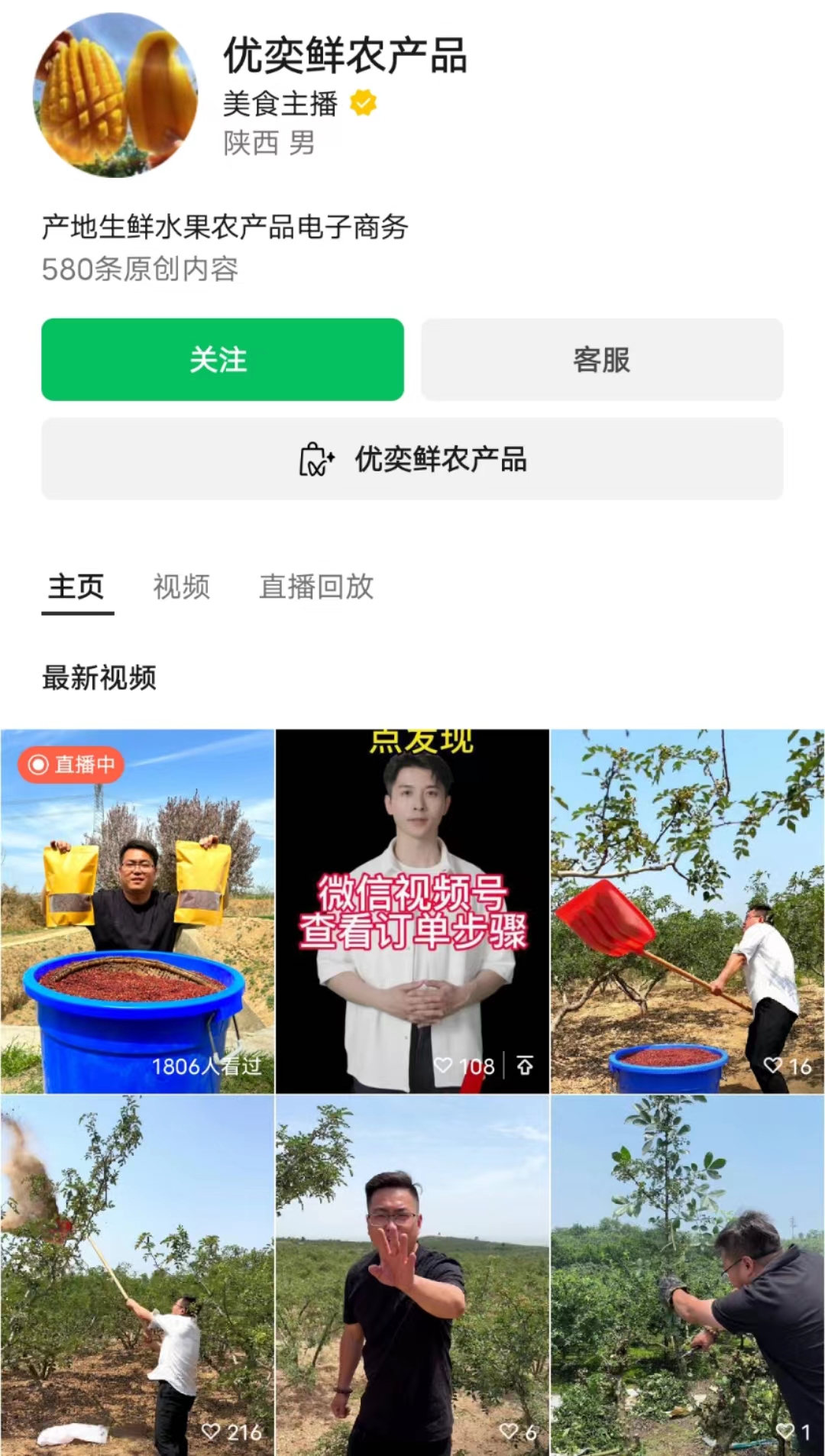The height and width of the screenshot is (1456, 825).
Task: View the video with 1 like
Action: pos(687,1276)
